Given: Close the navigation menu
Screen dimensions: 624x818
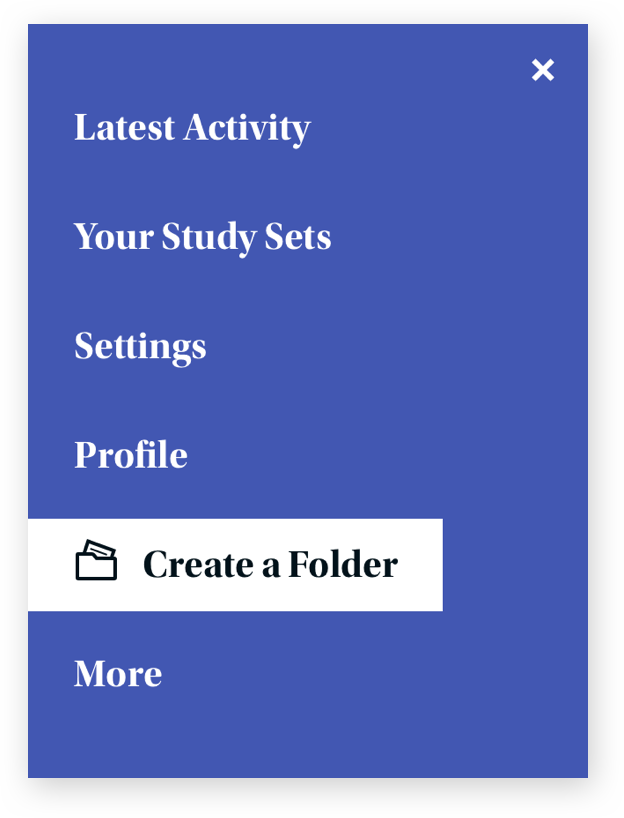Looking at the screenshot, I should [543, 70].
